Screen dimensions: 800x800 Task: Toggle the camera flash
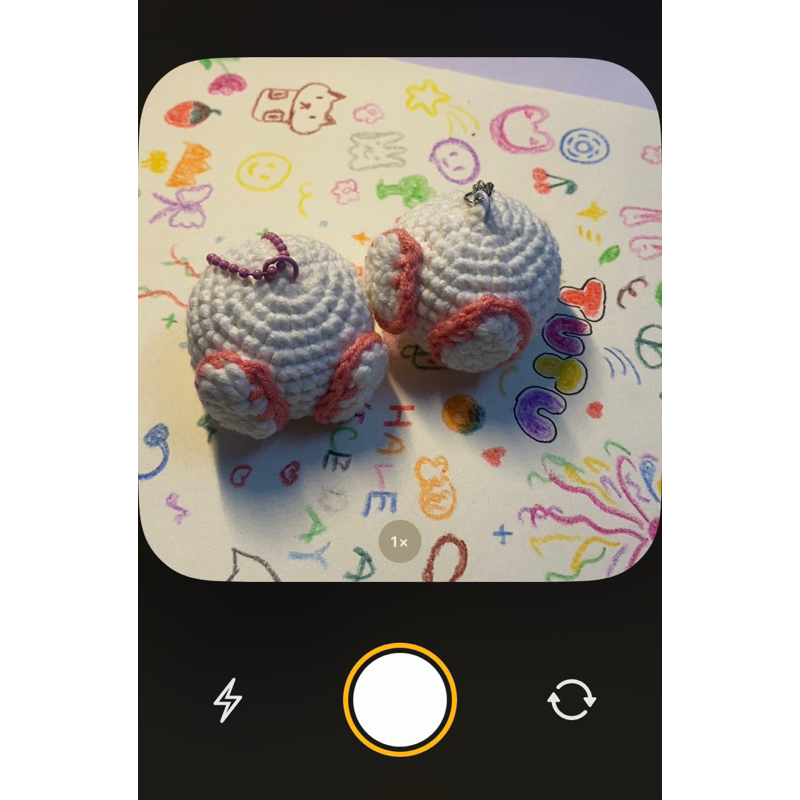click(228, 700)
